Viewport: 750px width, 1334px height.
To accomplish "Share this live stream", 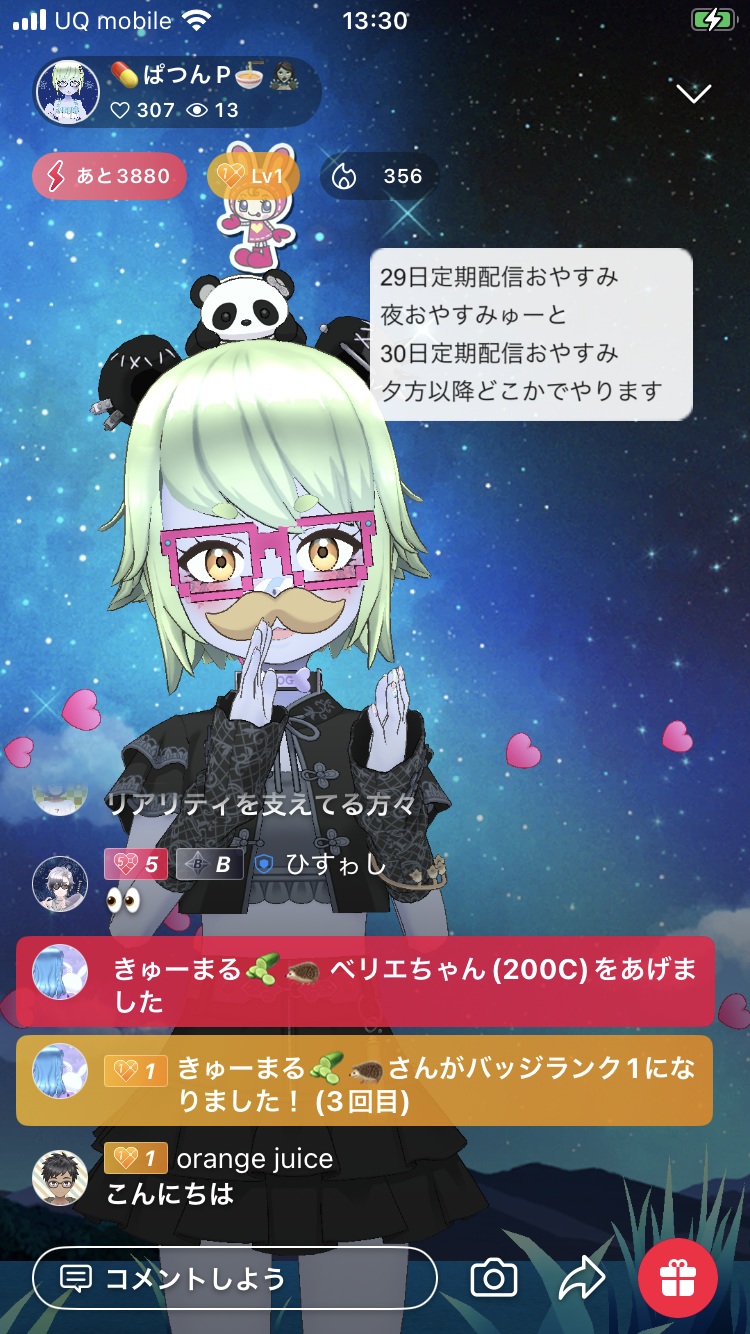I will click(x=582, y=1278).
